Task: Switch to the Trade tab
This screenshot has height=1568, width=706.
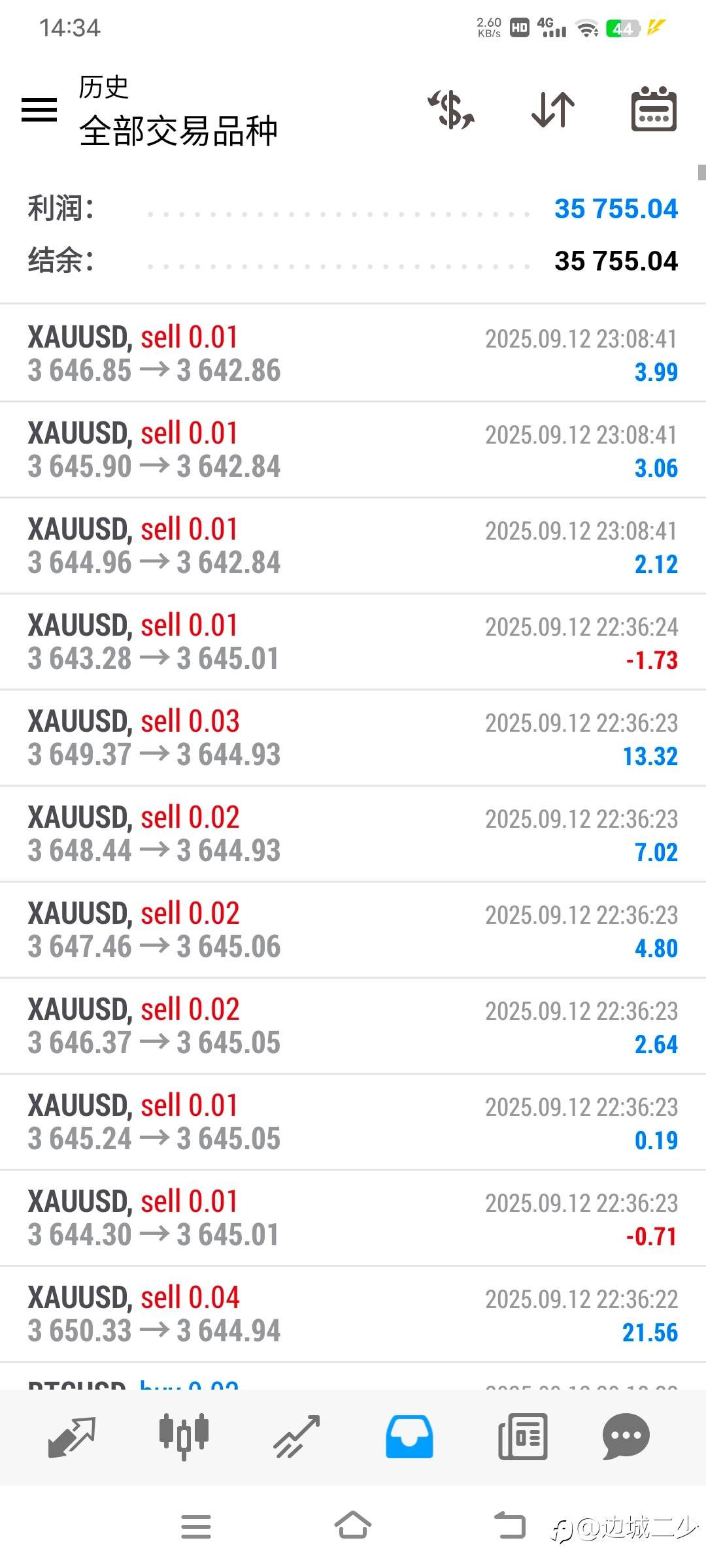Action: pyautogui.click(x=297, y=1437)
